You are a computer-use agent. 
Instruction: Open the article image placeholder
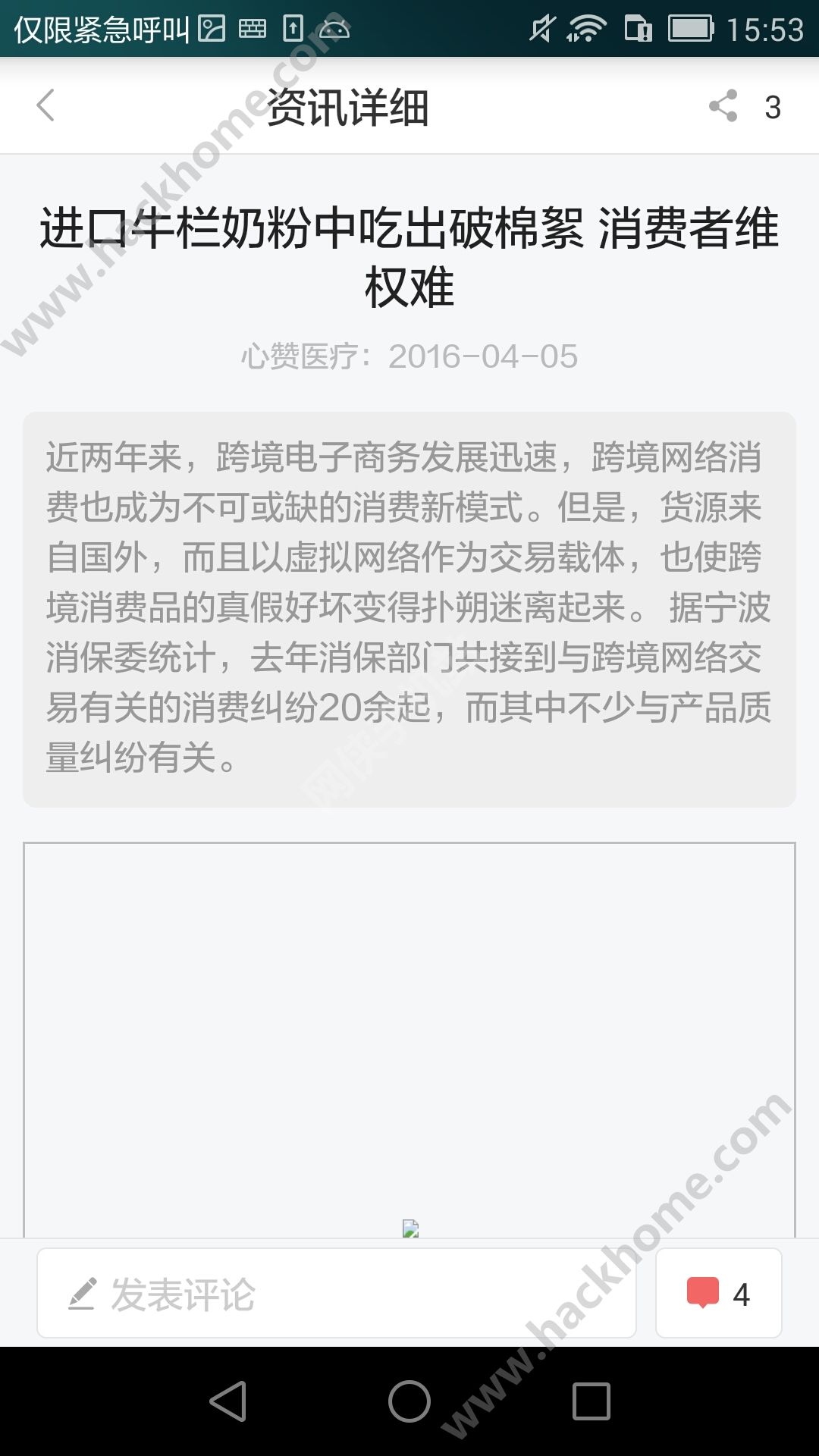pos(409,1039)
